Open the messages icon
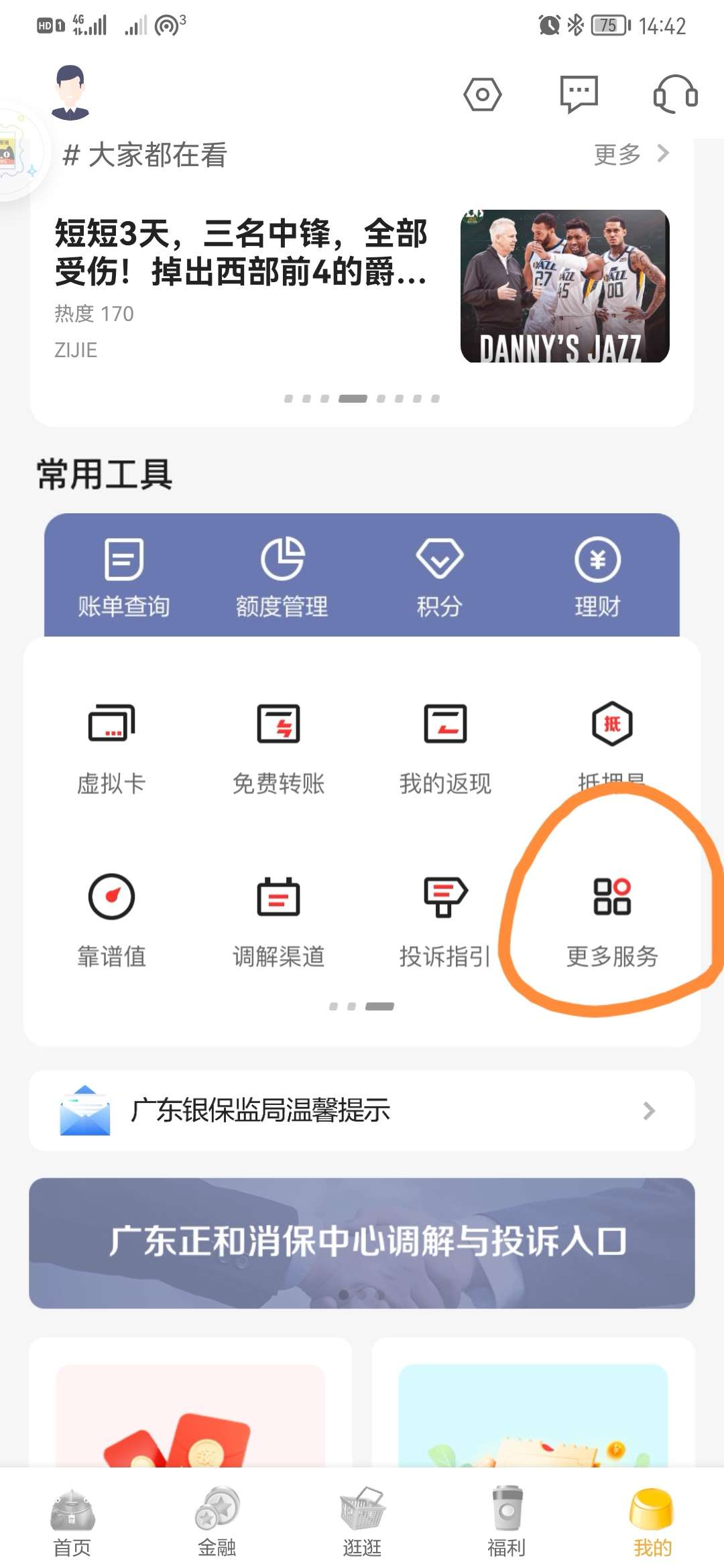Screen dimensions: 724x1568 579,94
